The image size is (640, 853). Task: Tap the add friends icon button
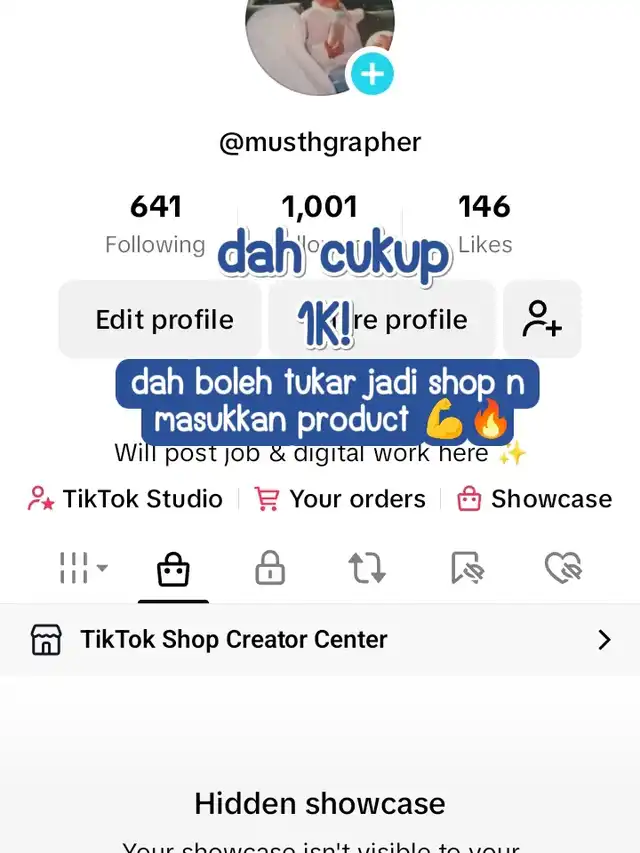[542, 320]
